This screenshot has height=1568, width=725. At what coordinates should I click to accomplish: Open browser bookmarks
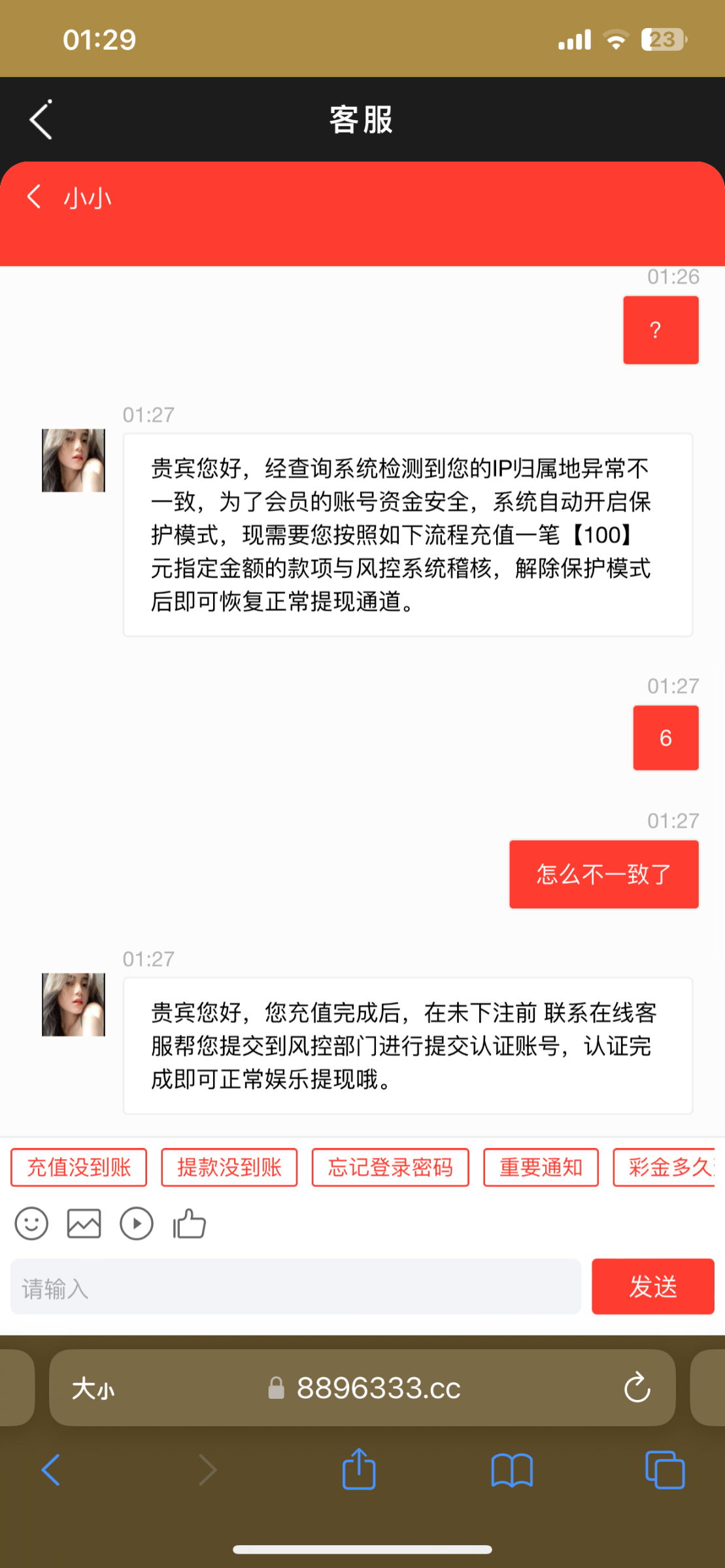point(512,1471)
